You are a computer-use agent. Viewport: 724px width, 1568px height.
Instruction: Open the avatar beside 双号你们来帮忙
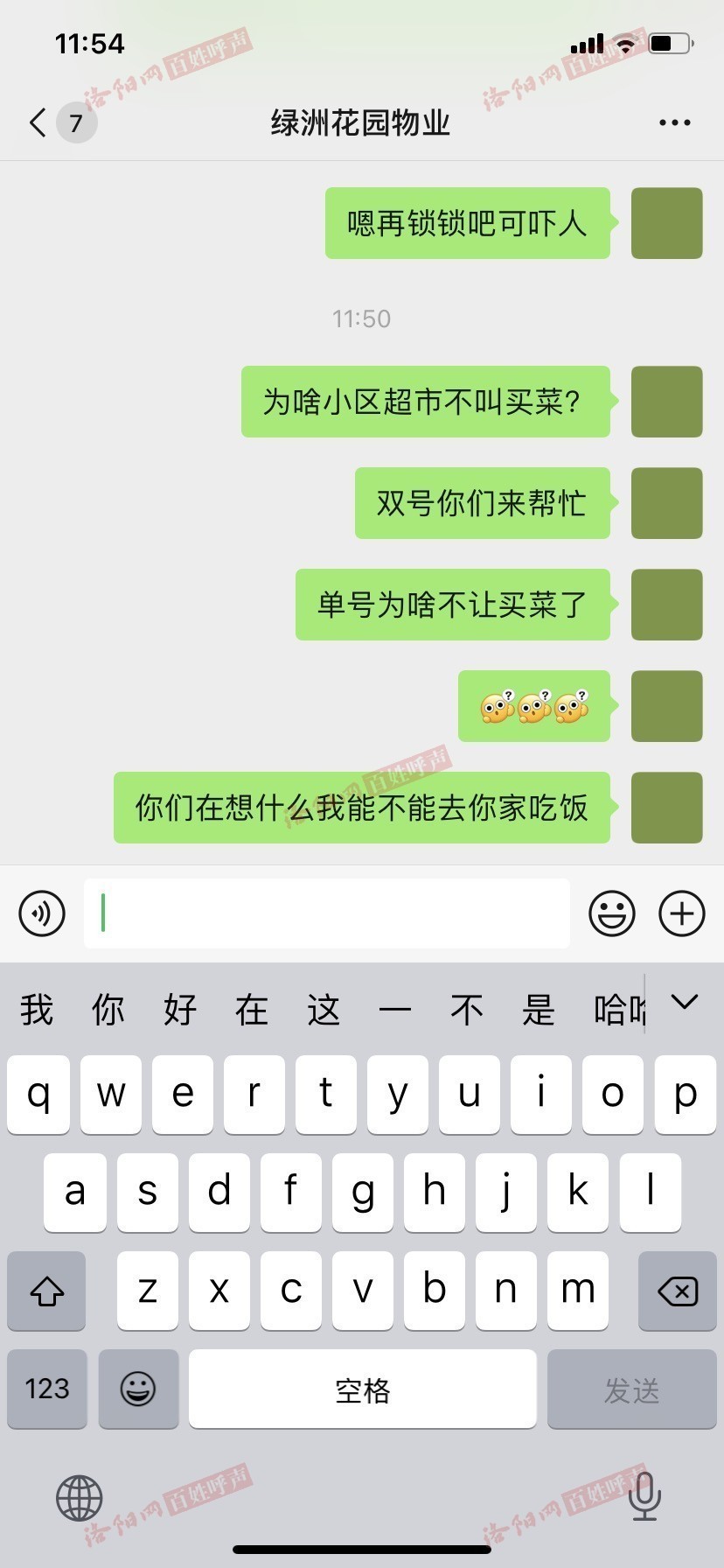(x=666, y=503)
